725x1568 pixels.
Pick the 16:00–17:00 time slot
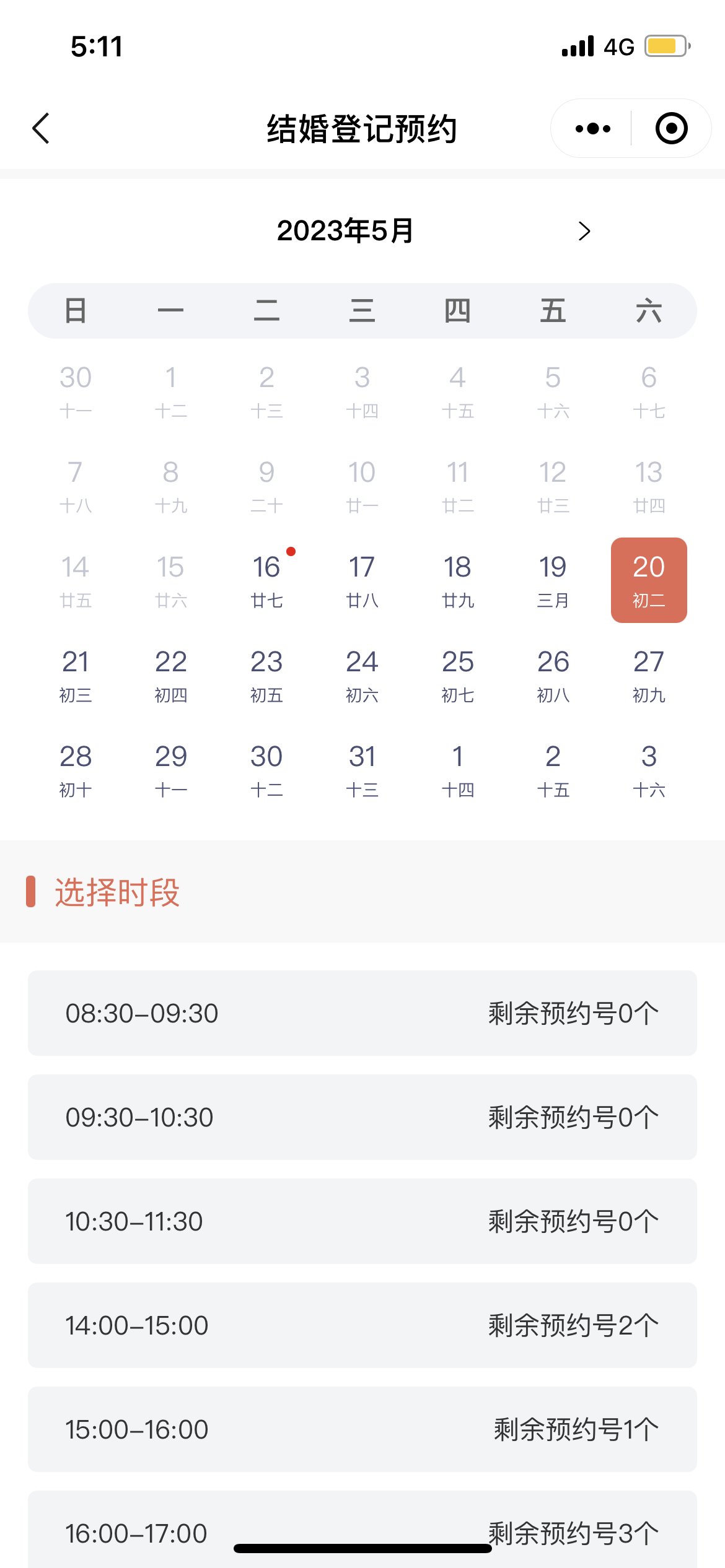(362, 1523)
